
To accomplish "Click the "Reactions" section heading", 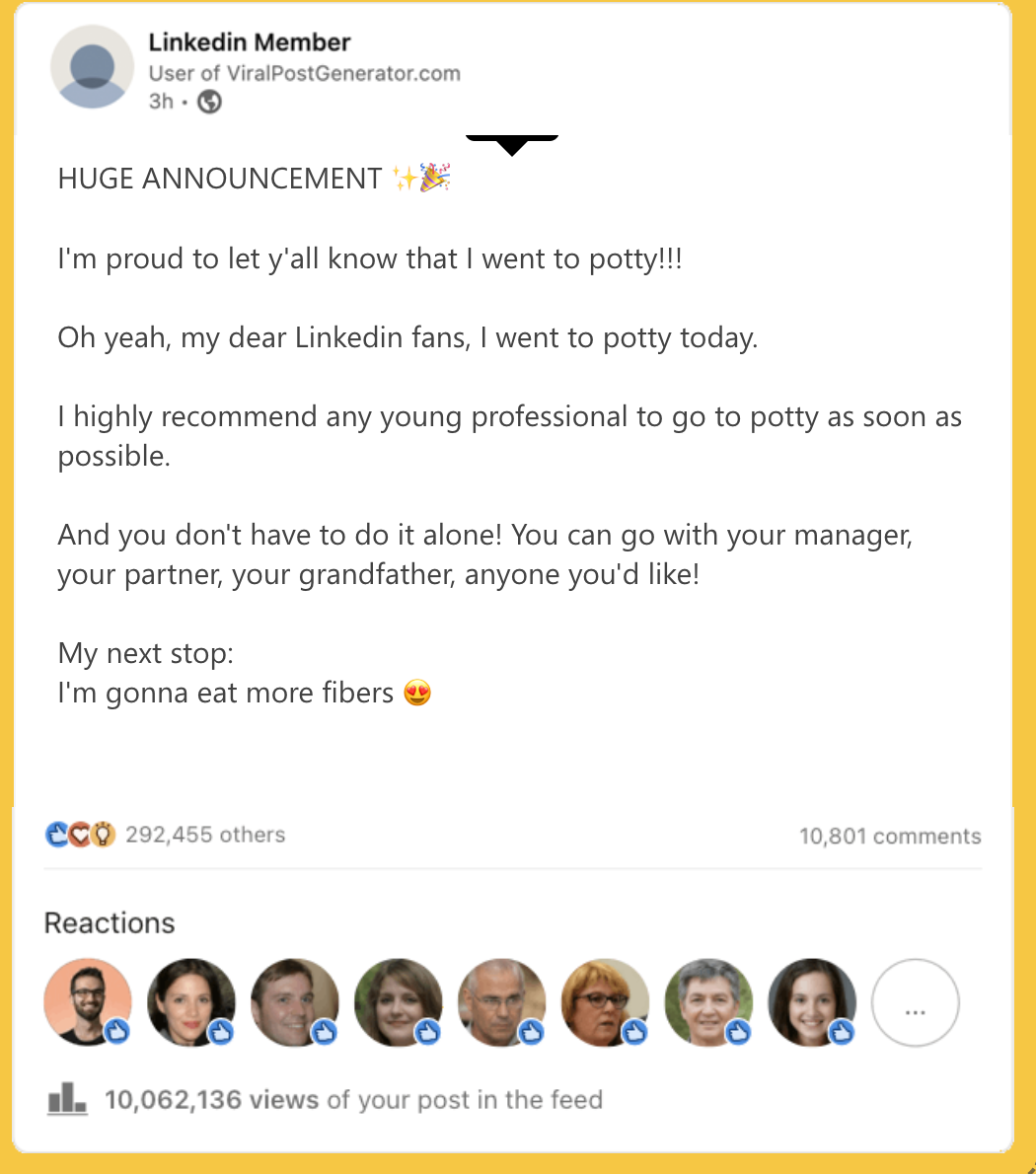I will click(x=110, y=922).
